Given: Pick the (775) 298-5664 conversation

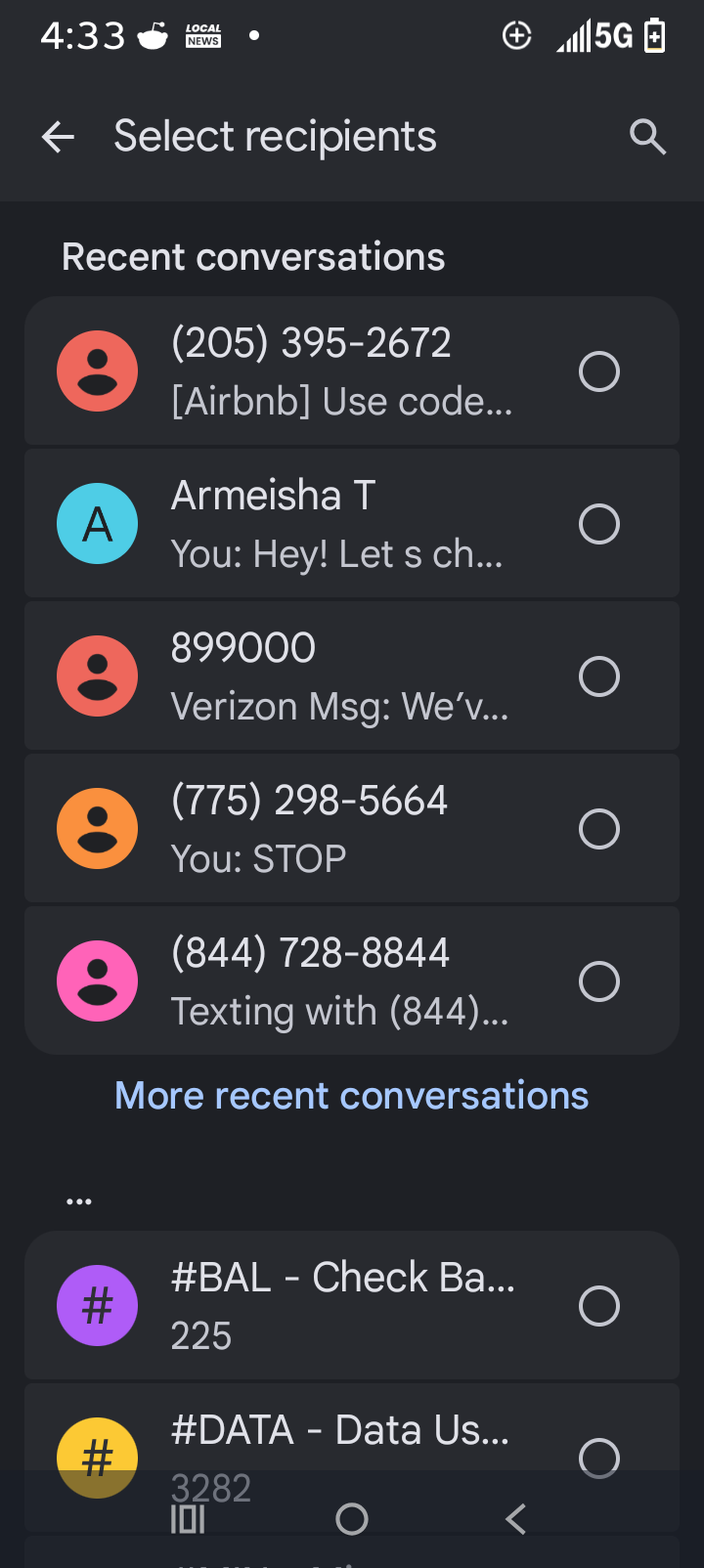Looking at the screenshot, I should pyautogui.click(x=352, y=829).
